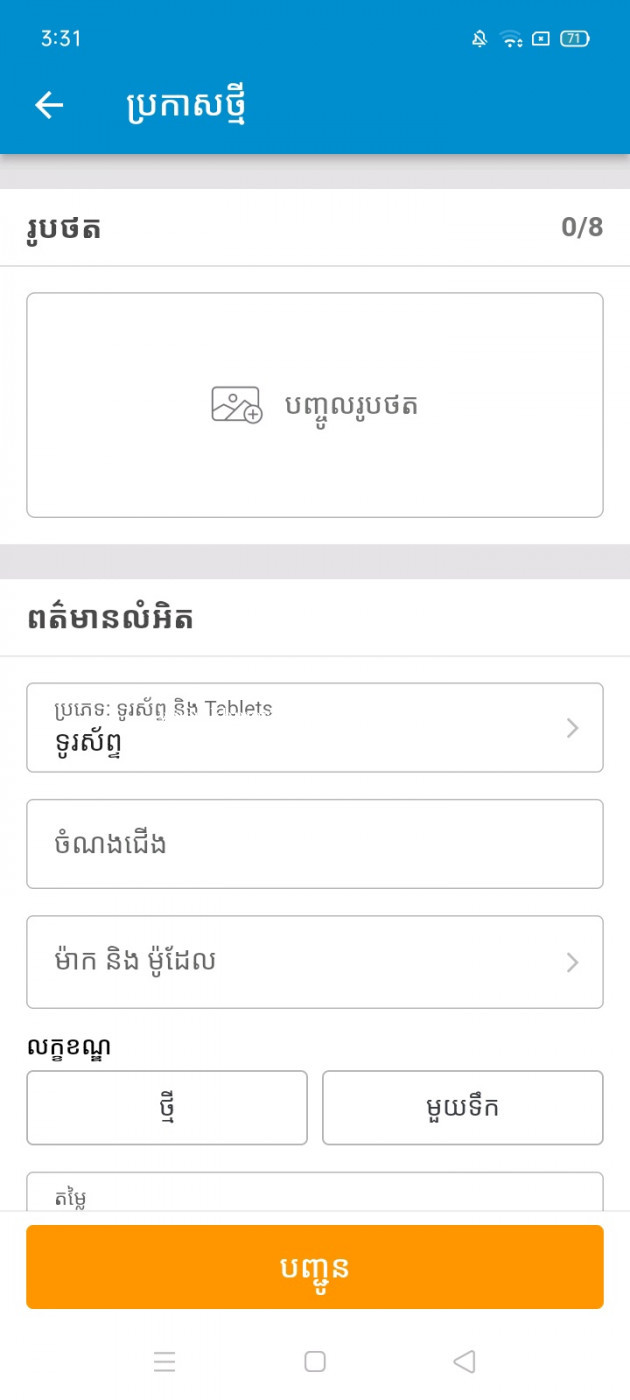Select the មួយទឹក condition option
This screenshot has width=630, height=1400.
tap(463, 1108)
